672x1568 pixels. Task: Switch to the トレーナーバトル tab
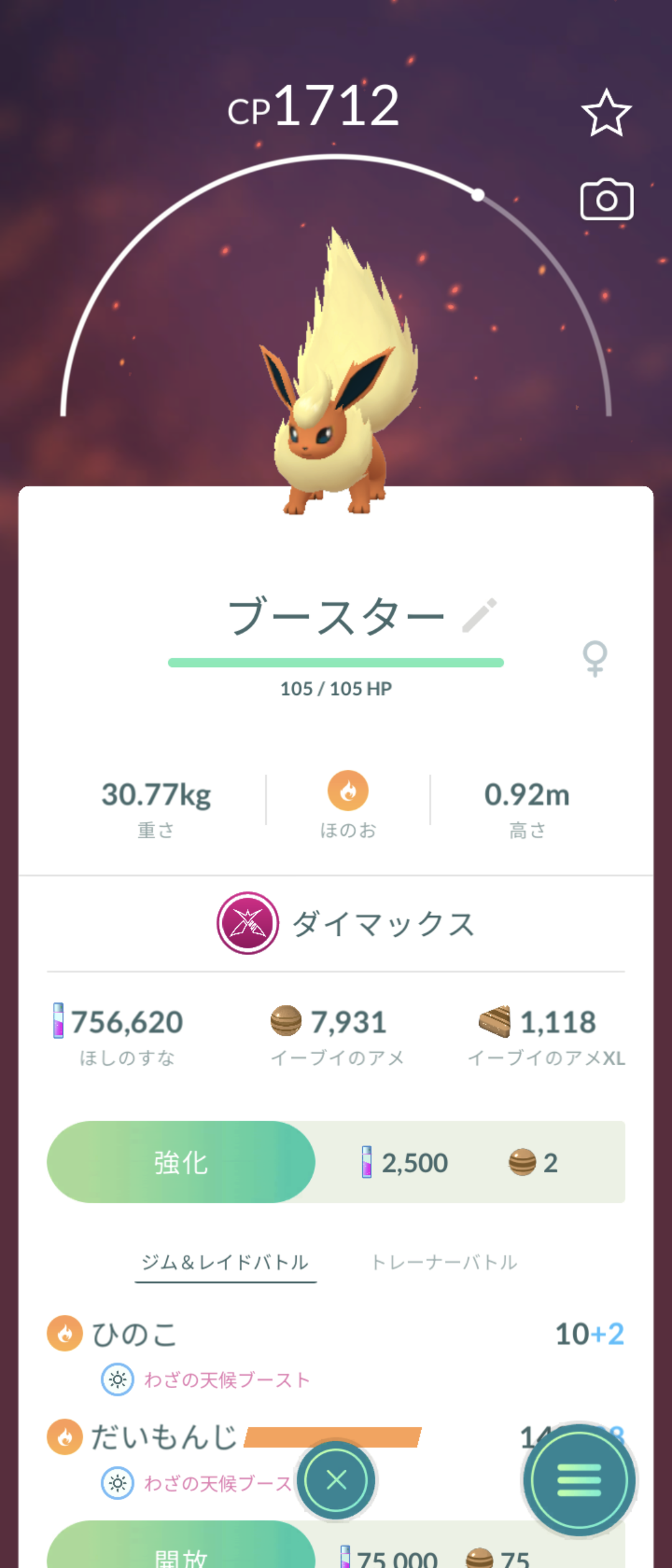pos(444,1262)
